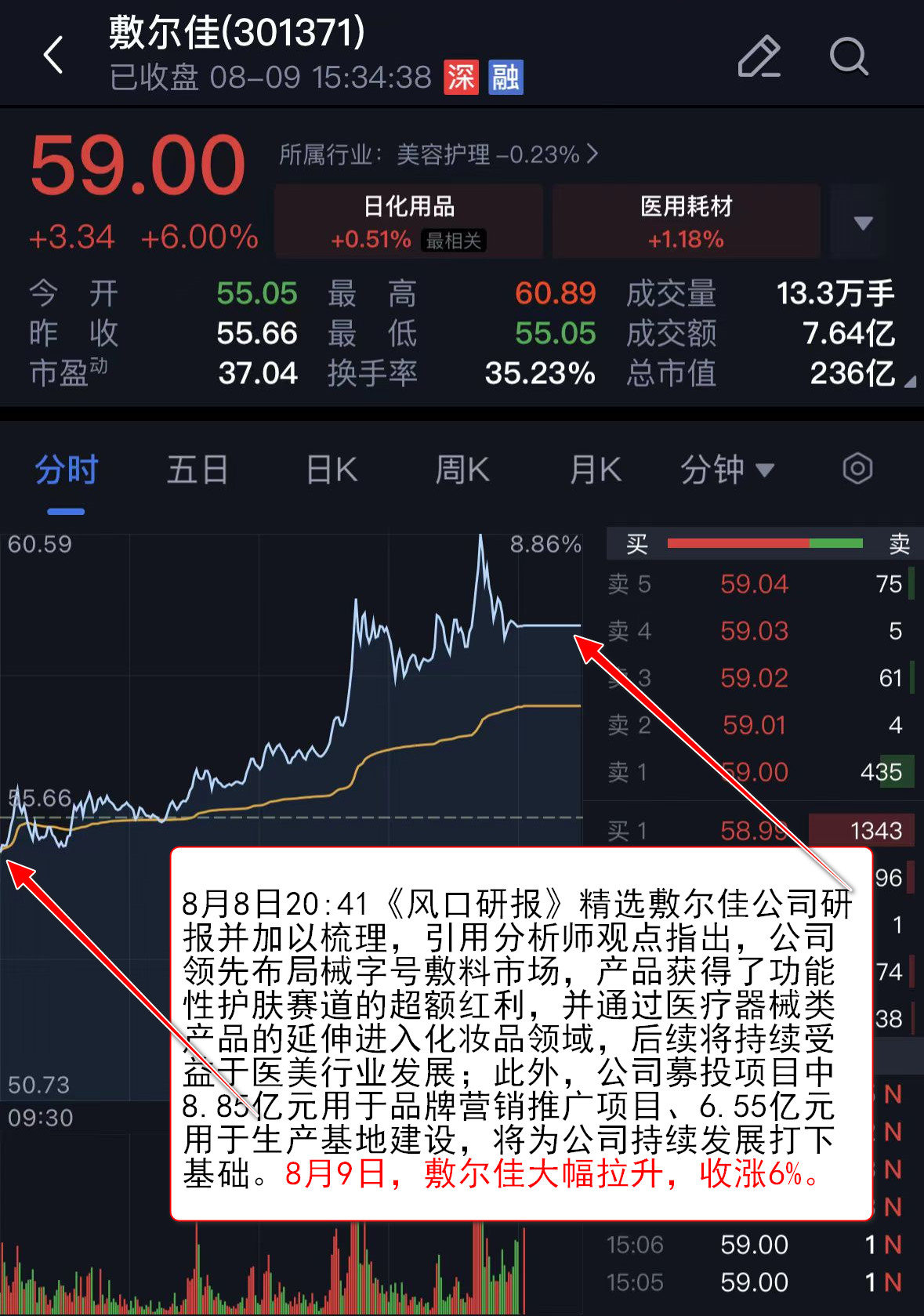The image size is (924, 1316).
Task: Tap the pencil edit icon
Action: point(759,56)
